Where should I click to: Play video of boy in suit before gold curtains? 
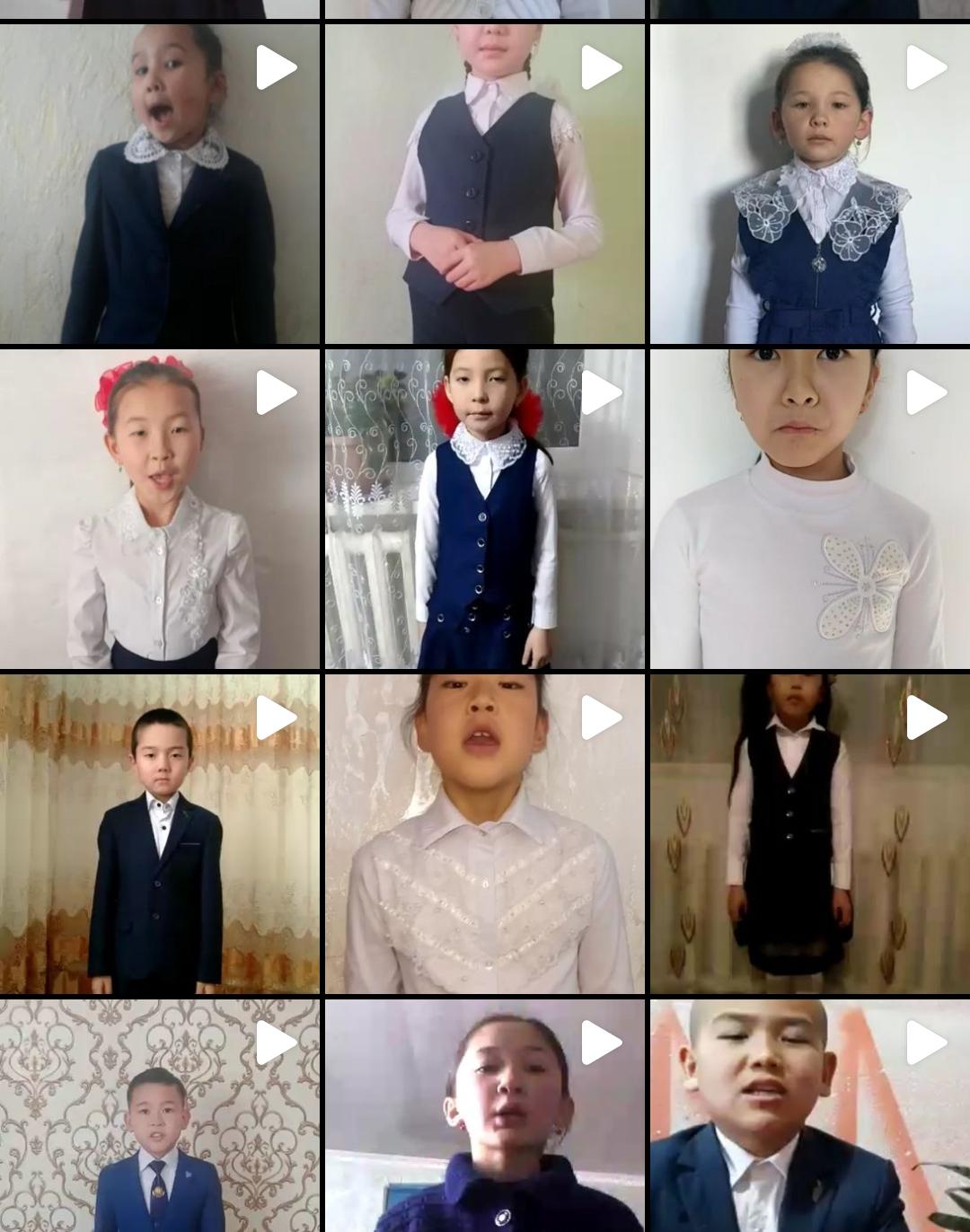coord(159,834)
